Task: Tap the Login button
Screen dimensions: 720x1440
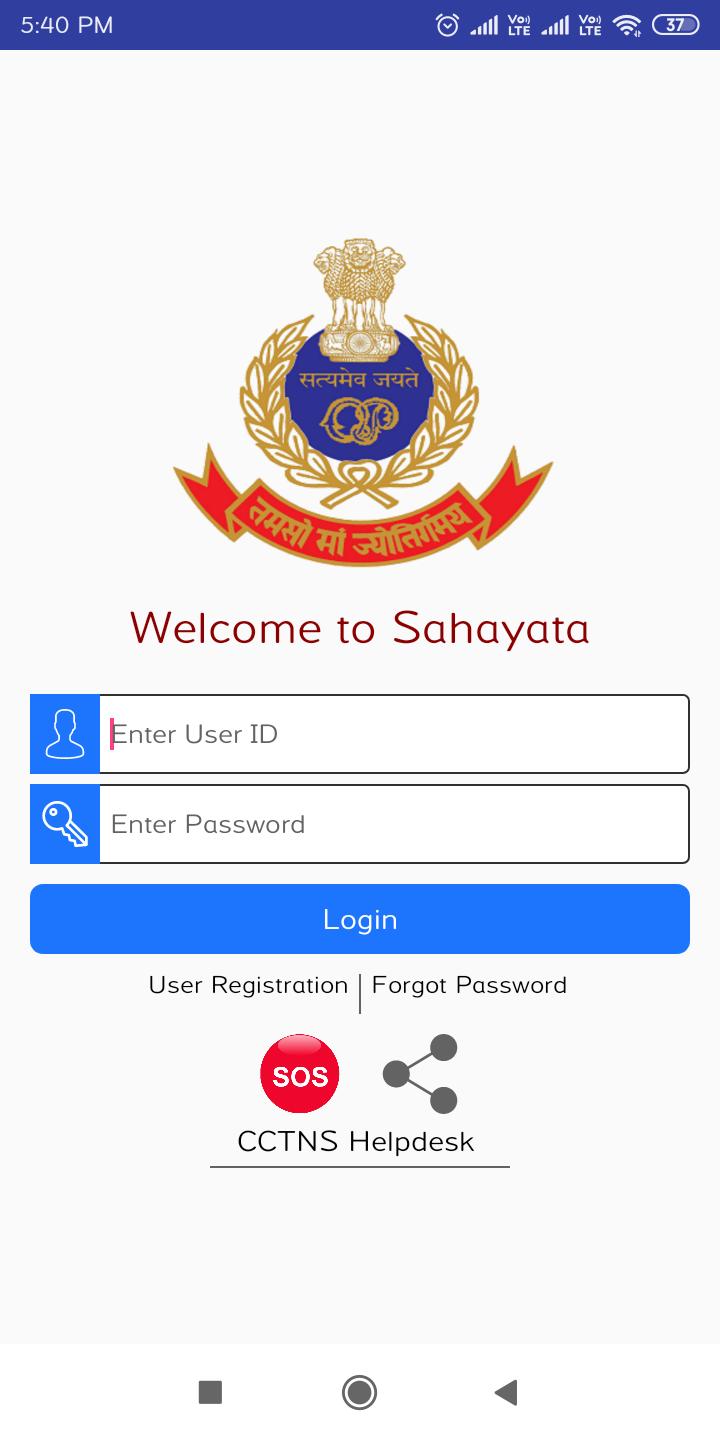Action: tap(360, 919)
